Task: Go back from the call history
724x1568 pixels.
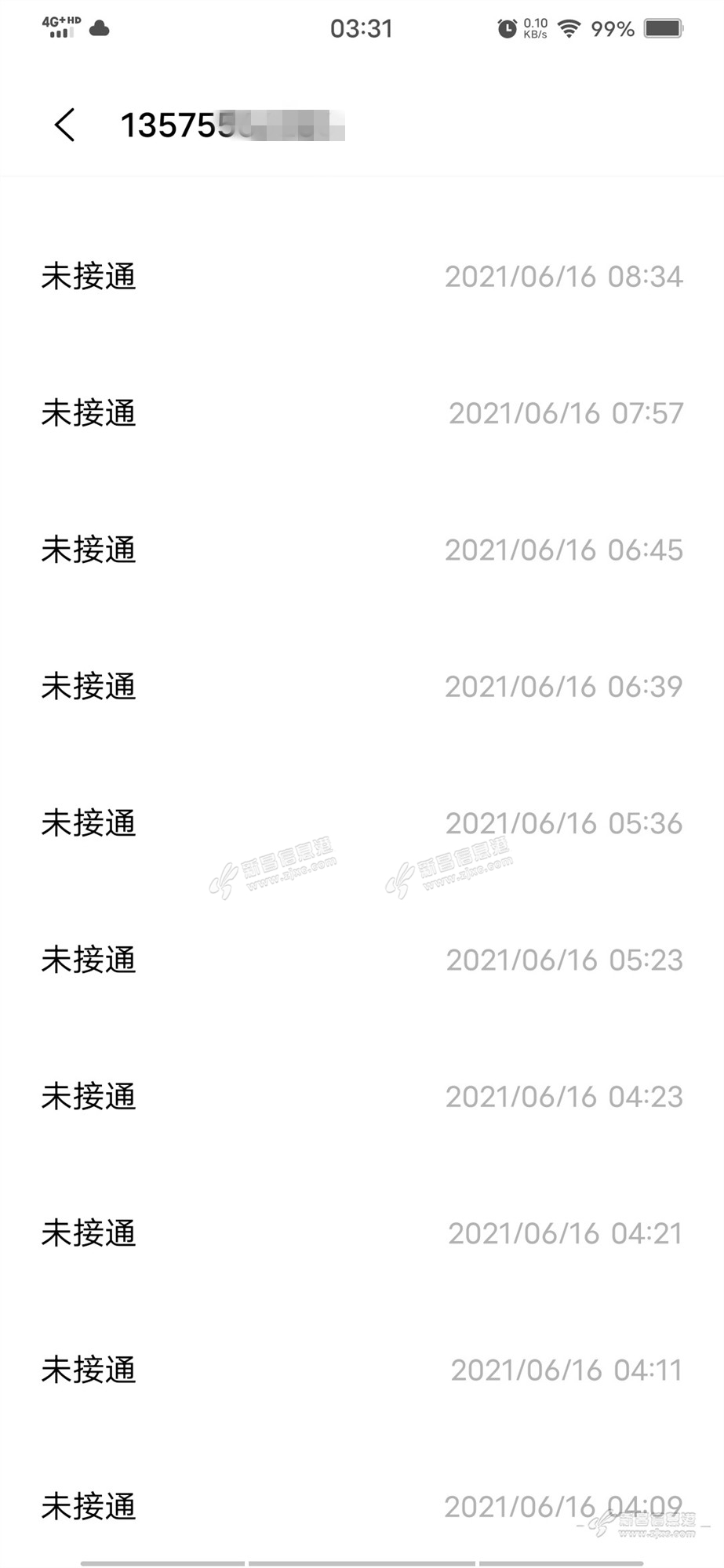Action: 65,125
